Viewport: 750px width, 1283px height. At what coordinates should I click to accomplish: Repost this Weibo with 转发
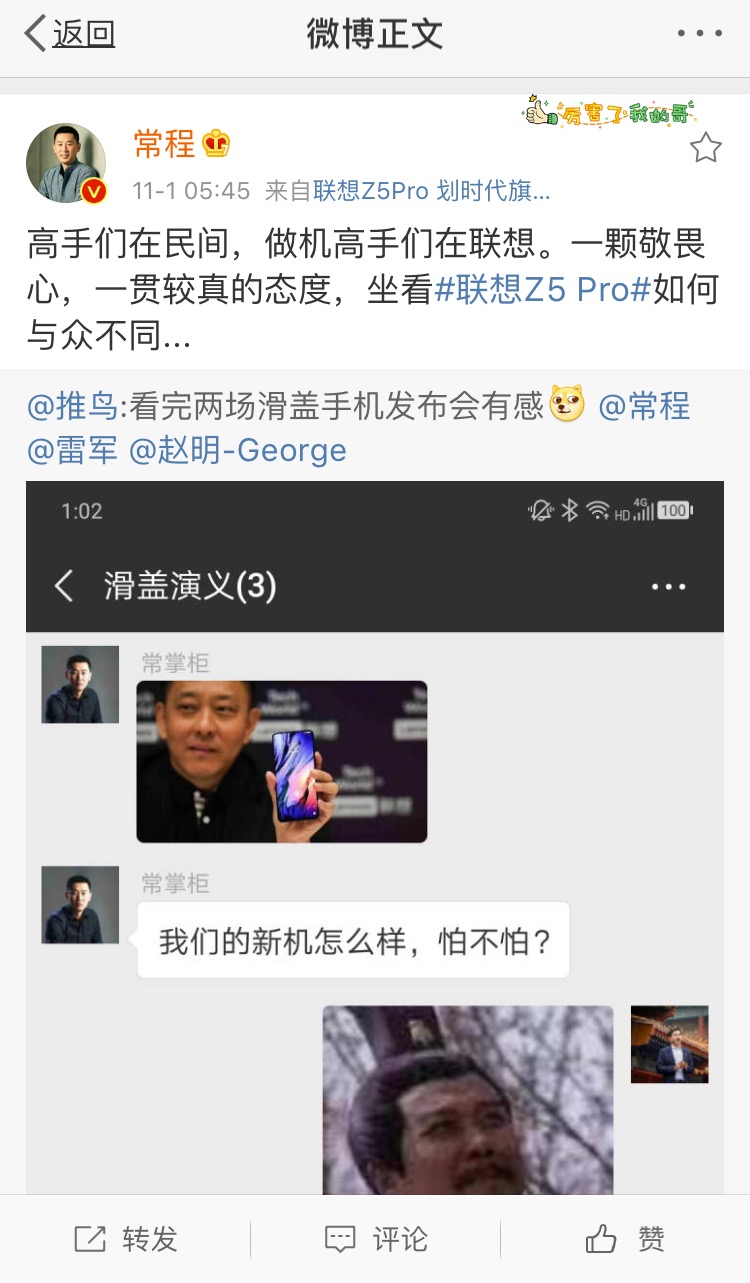coord(126,1240)
